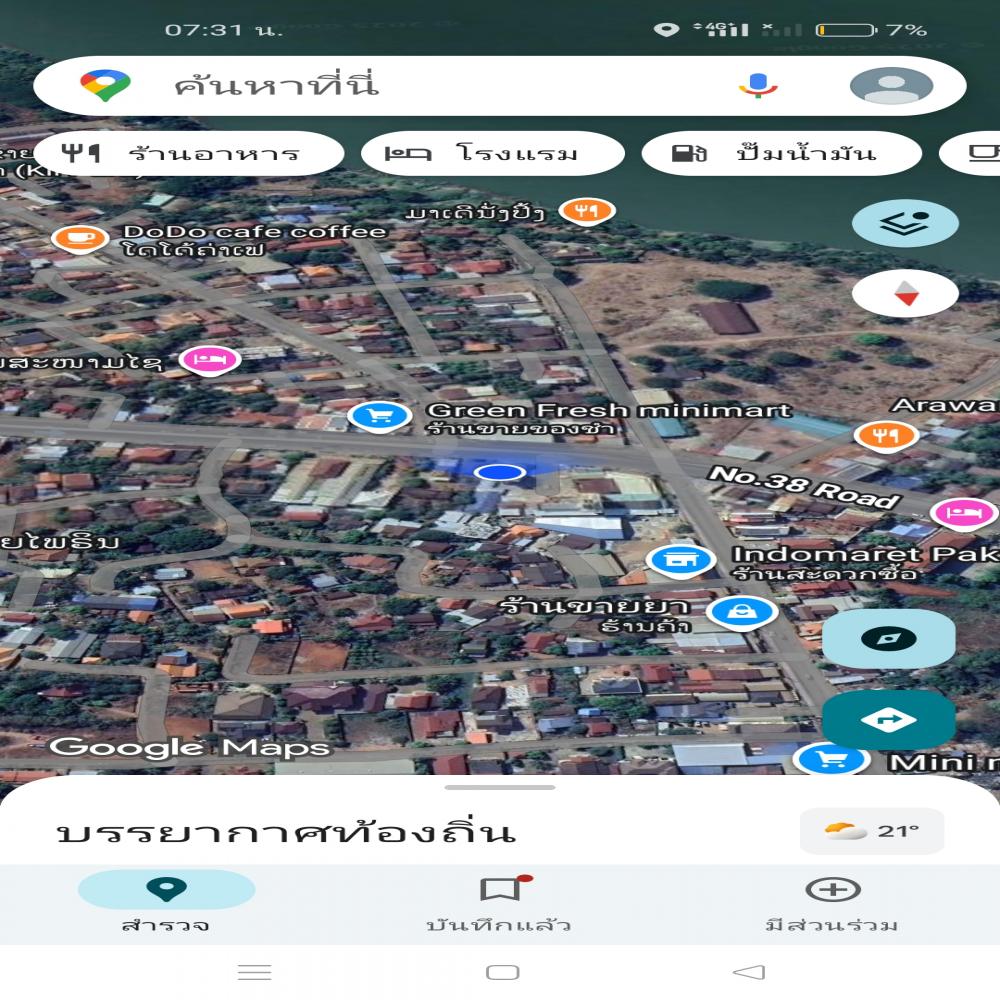1000x1000 pixels.
Task: Open the Indomaret convenience store marker
Action: pos(679,560)
